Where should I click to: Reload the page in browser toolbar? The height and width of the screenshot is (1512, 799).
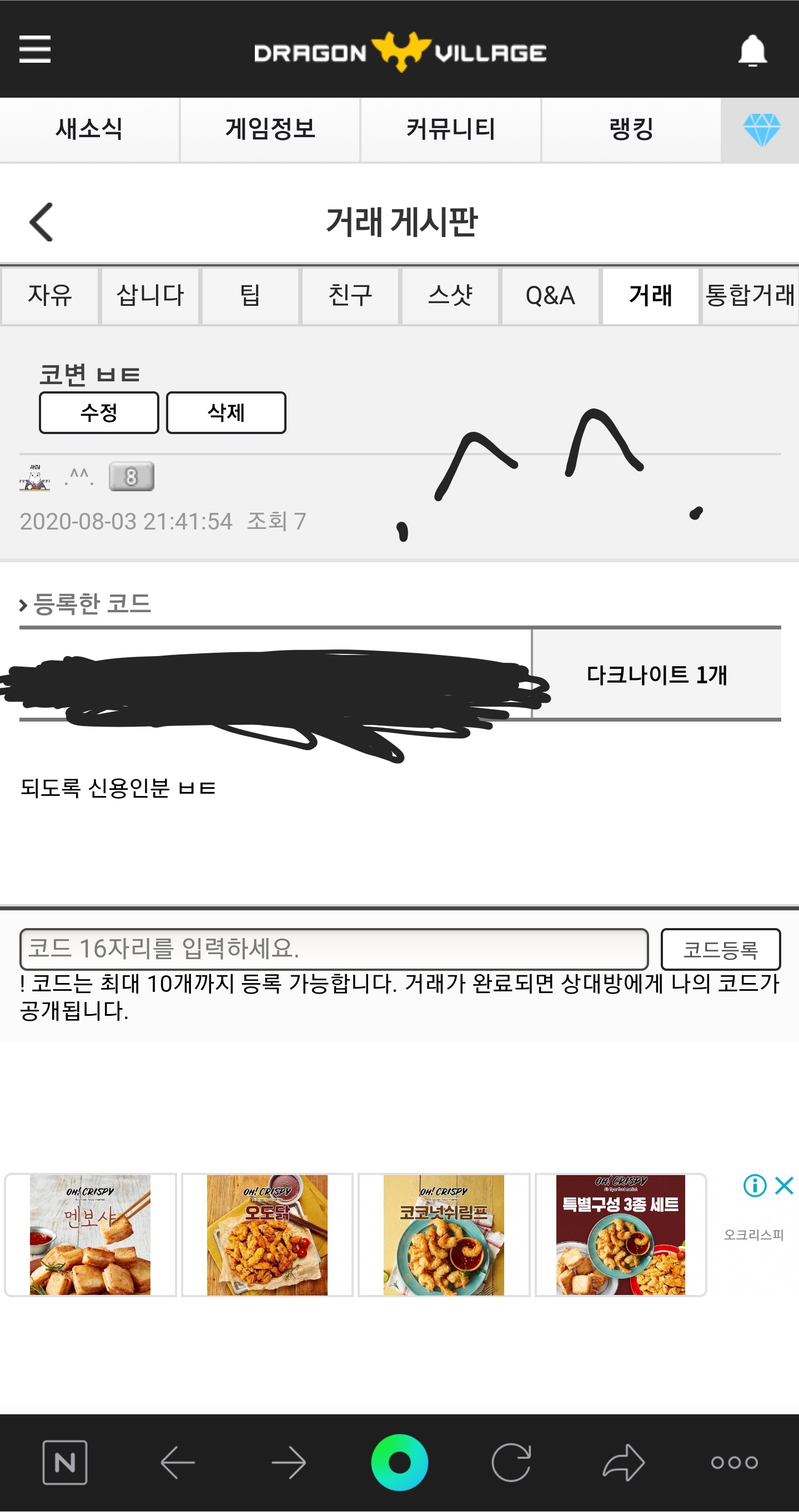coord(511,1462)
